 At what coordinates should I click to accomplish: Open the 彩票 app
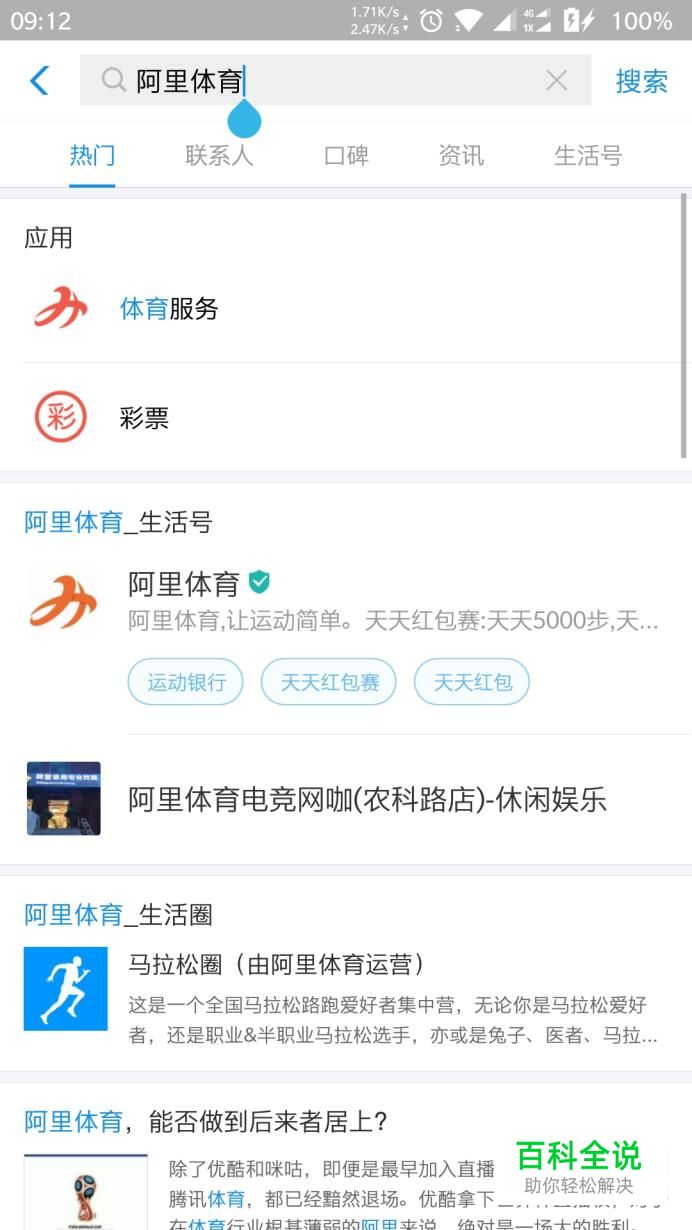144,418
